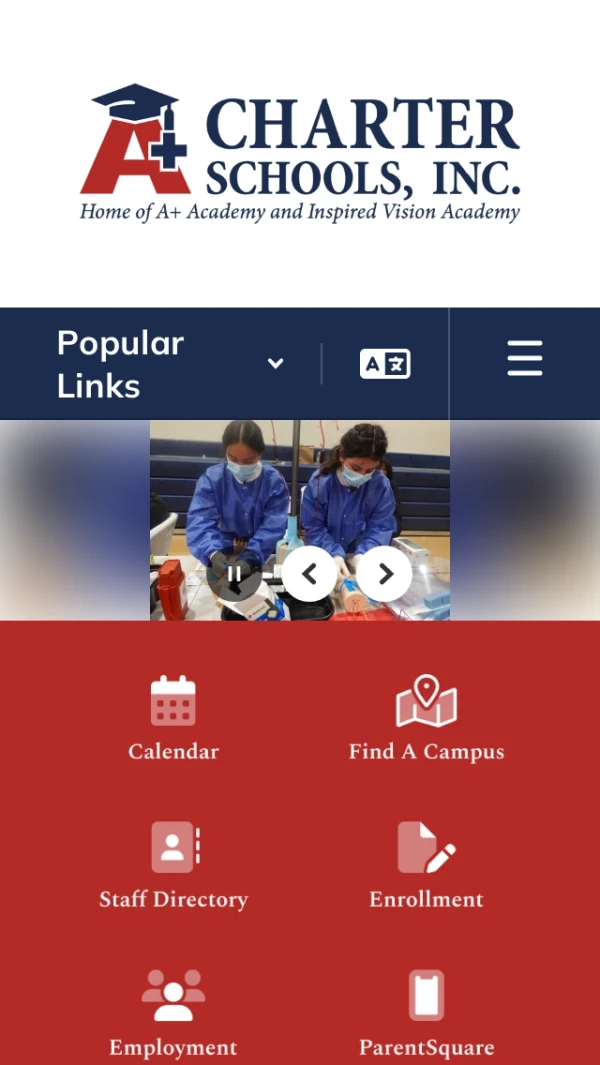Pause the photo slideshow
This screenshot has width=600, height=1065.
[x=234, y=574]
